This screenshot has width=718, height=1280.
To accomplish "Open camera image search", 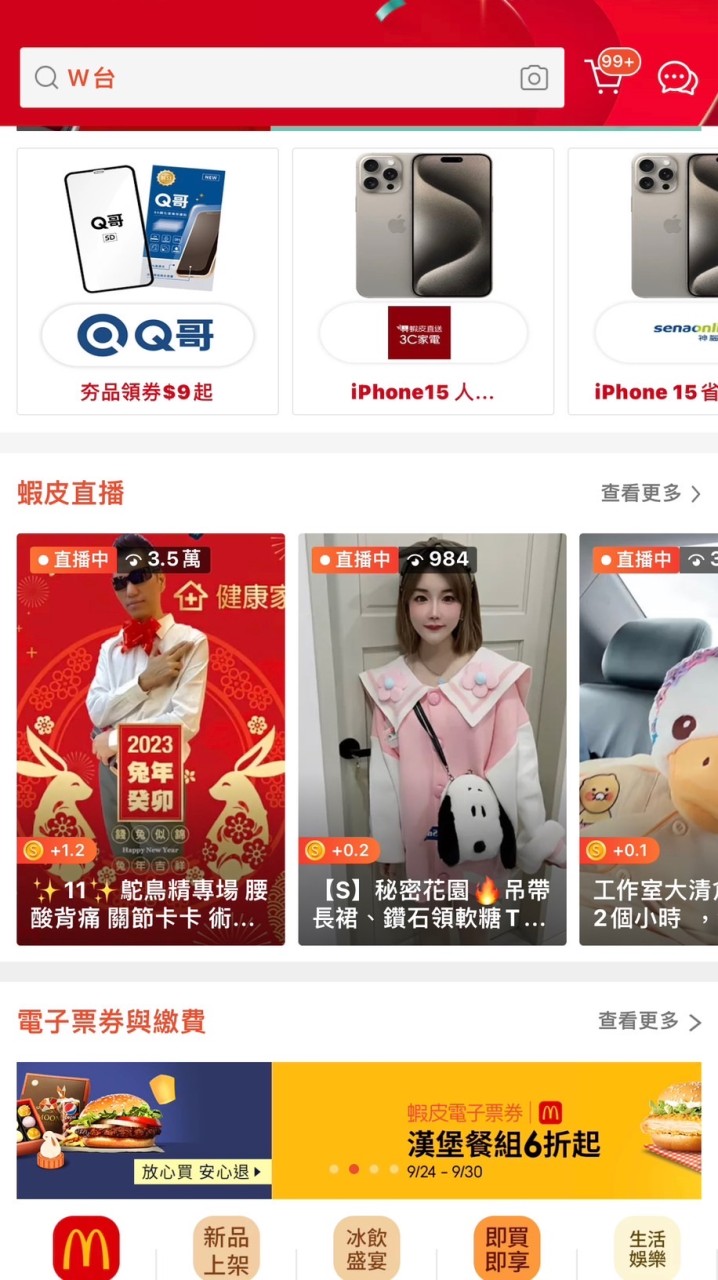I will pyautogui.click(x=534, y=78).
